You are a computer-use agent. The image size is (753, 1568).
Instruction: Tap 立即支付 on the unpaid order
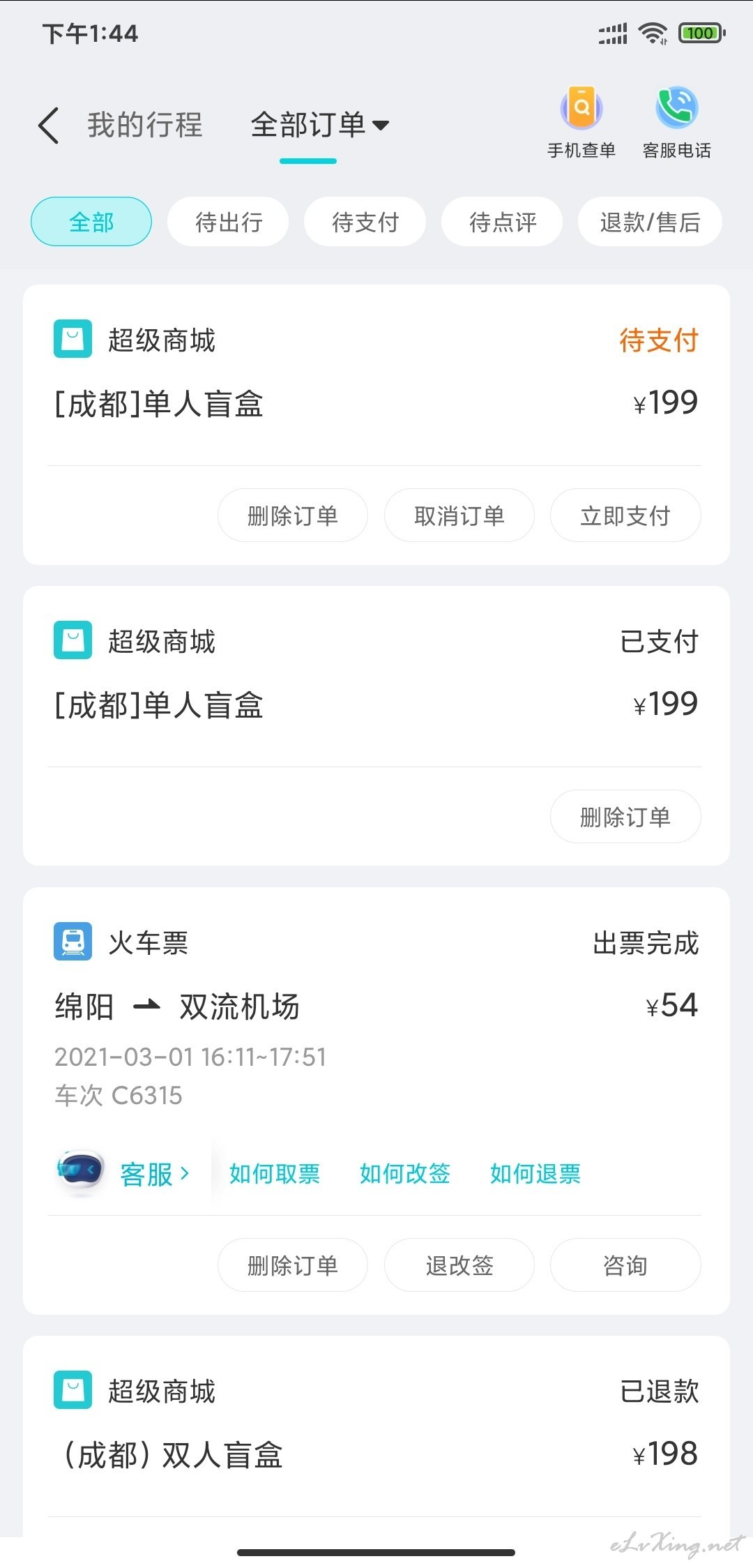click(625, 515)
